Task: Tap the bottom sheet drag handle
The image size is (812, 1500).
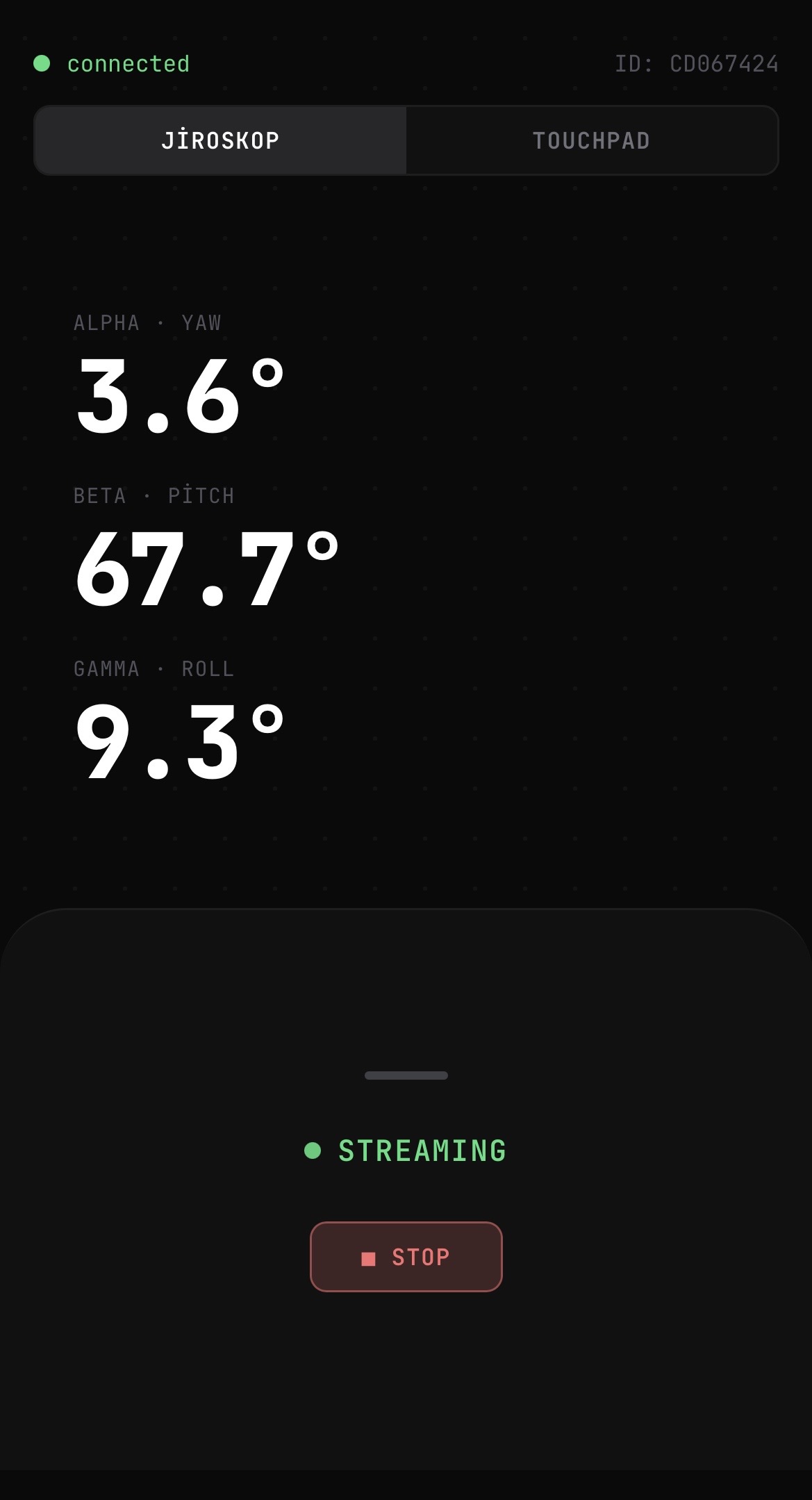Action: (406, 1075)
